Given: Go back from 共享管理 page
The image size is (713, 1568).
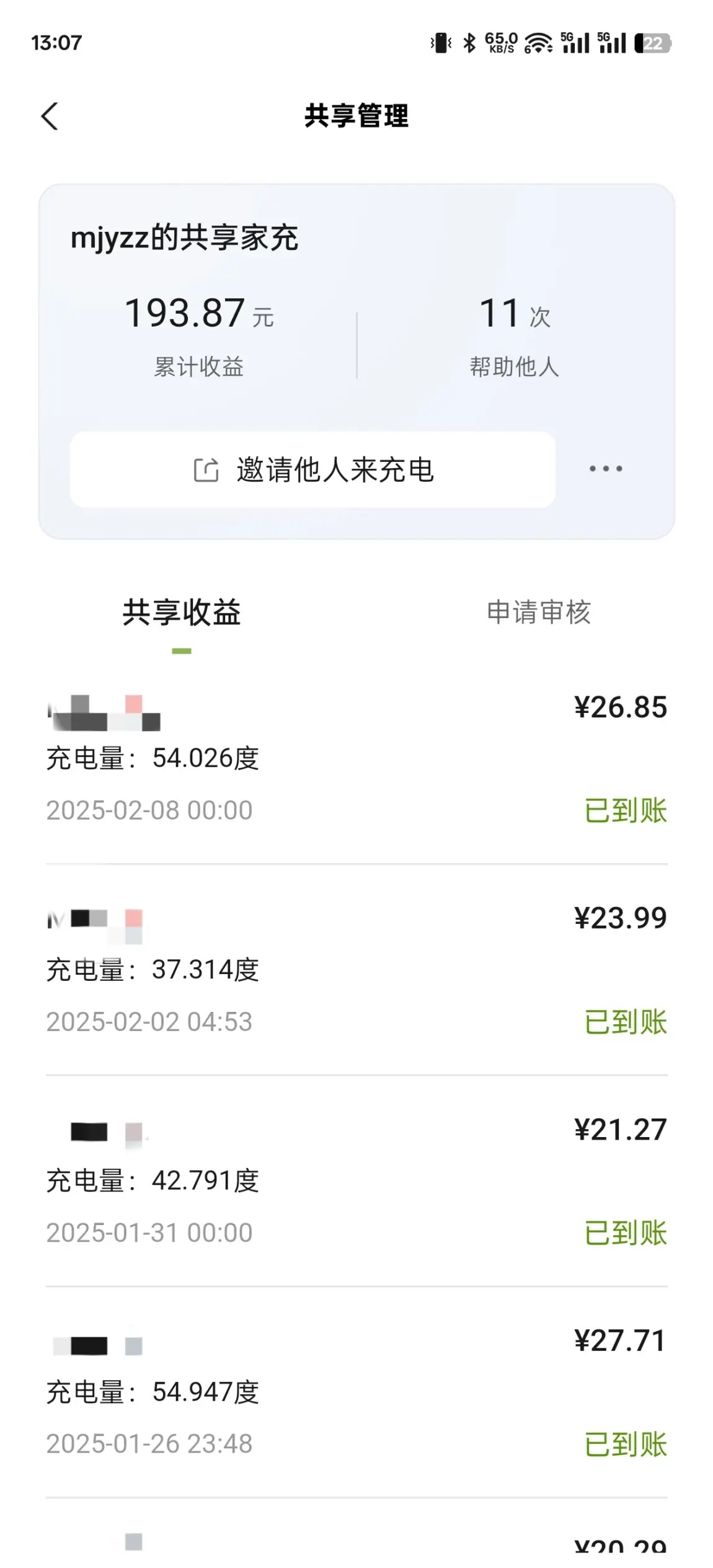Looking at the screenshot, I should [50, 116].
